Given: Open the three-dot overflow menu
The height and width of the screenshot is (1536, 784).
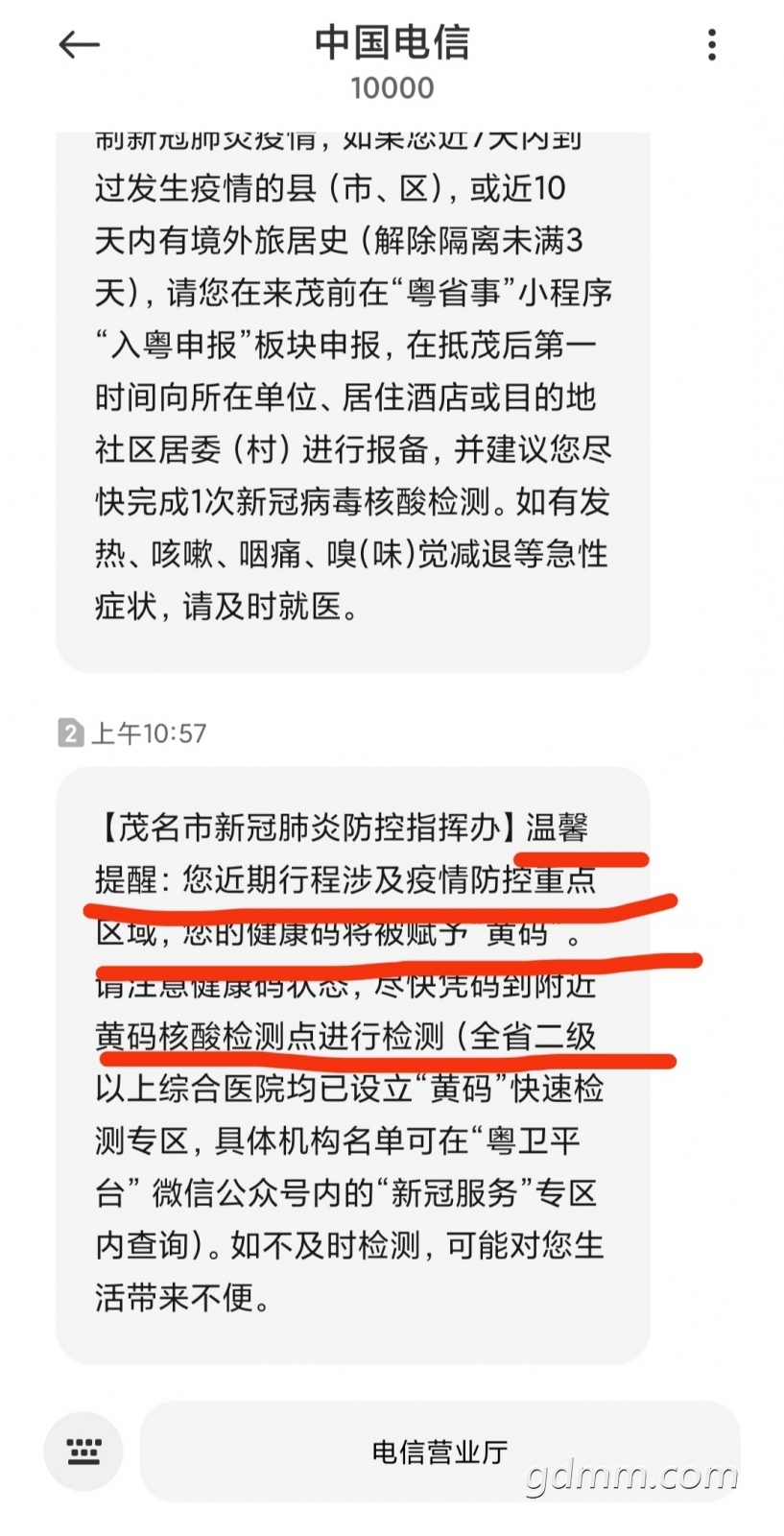Looking at the screenshot, I should coord(711,45).
